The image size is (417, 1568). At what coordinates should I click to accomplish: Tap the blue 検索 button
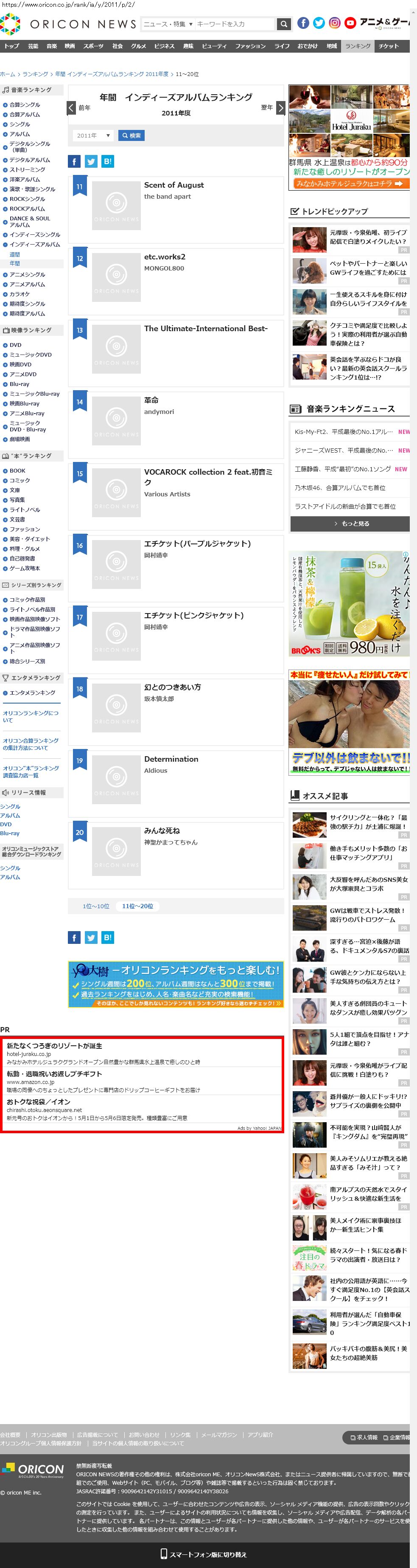(x=132, y=135)
